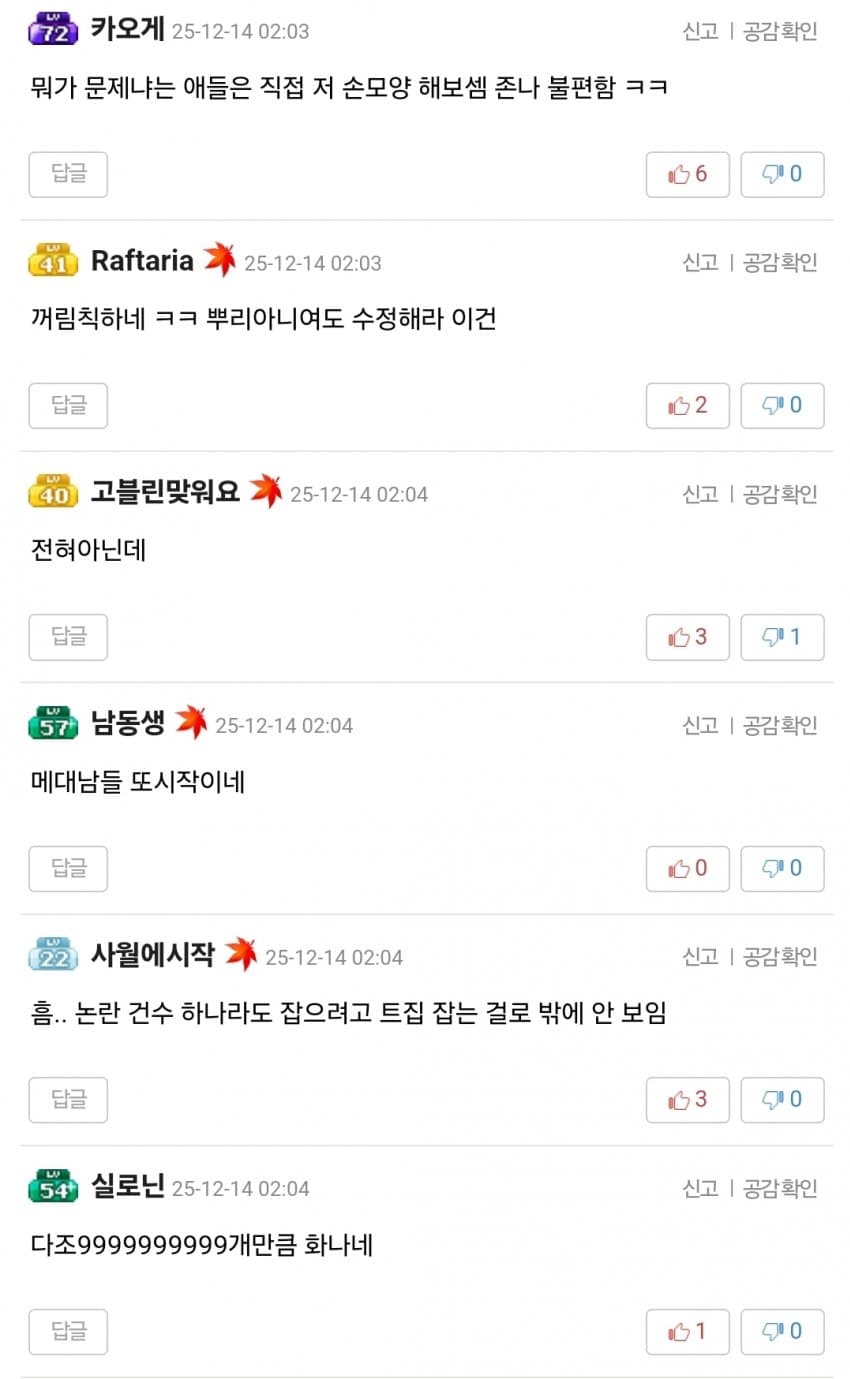Upvote Raftaria's comment
The width and height of the screenshot is (850, 1379).
[x=687, y=405]
